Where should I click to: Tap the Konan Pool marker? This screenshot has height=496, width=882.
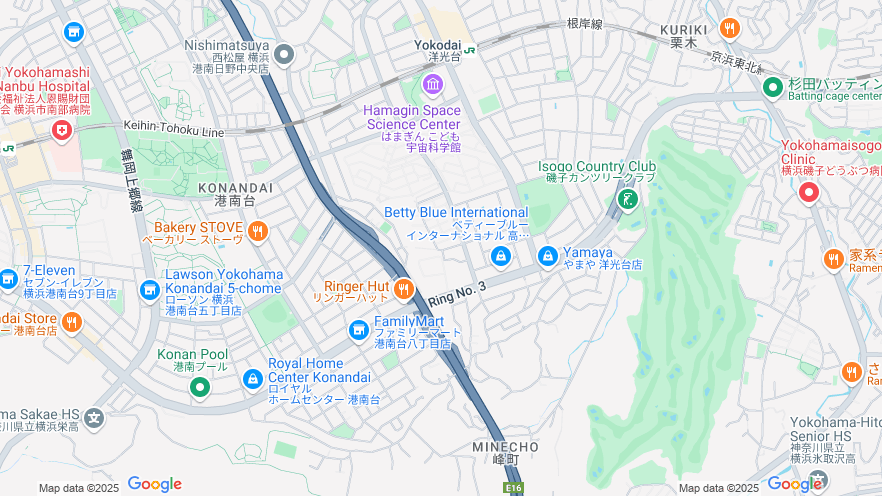199,385
